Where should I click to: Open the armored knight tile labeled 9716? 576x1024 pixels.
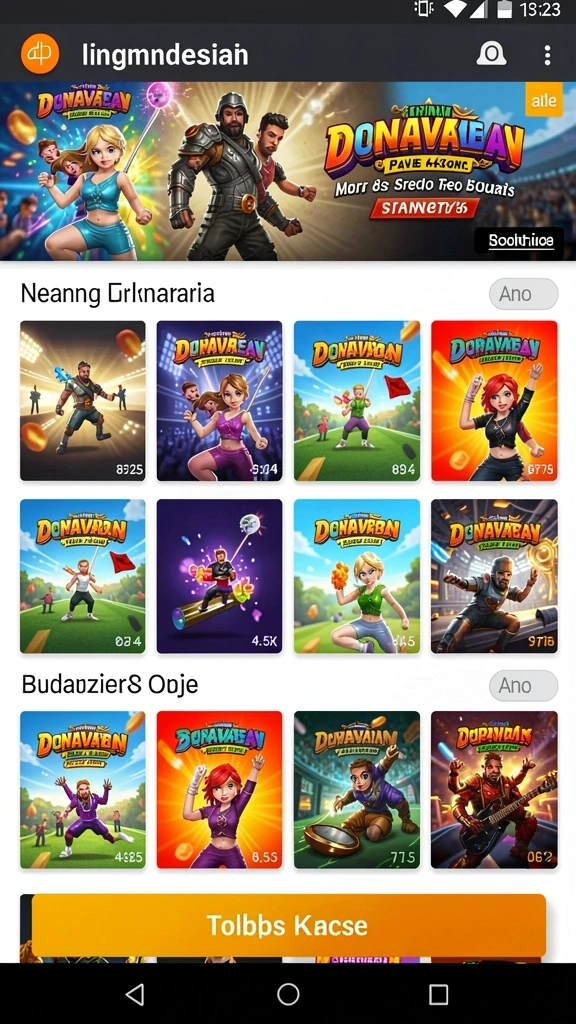coord(494,576)
